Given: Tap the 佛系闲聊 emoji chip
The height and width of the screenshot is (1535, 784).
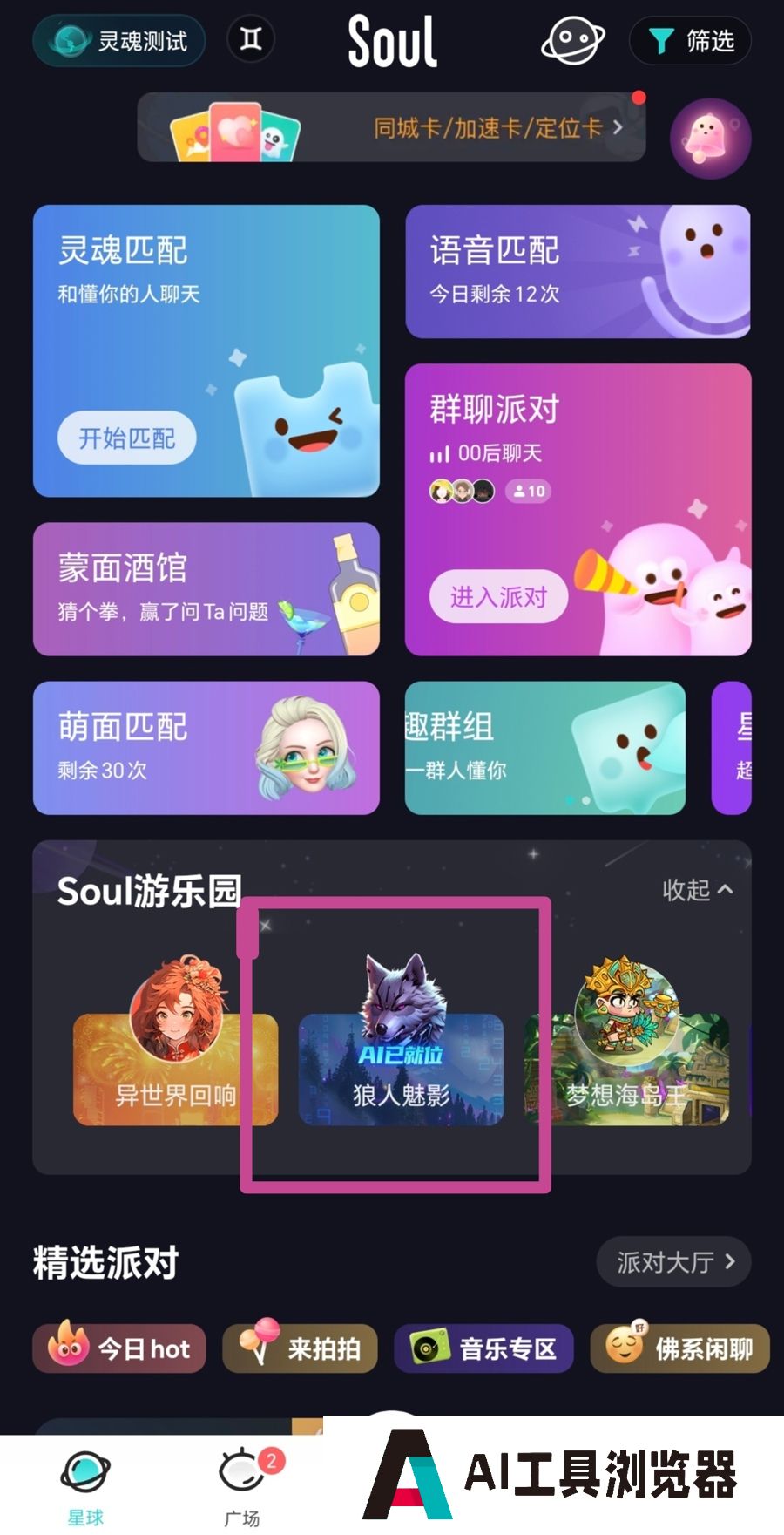Looking at the screenshot, I should click(678, 1348).
